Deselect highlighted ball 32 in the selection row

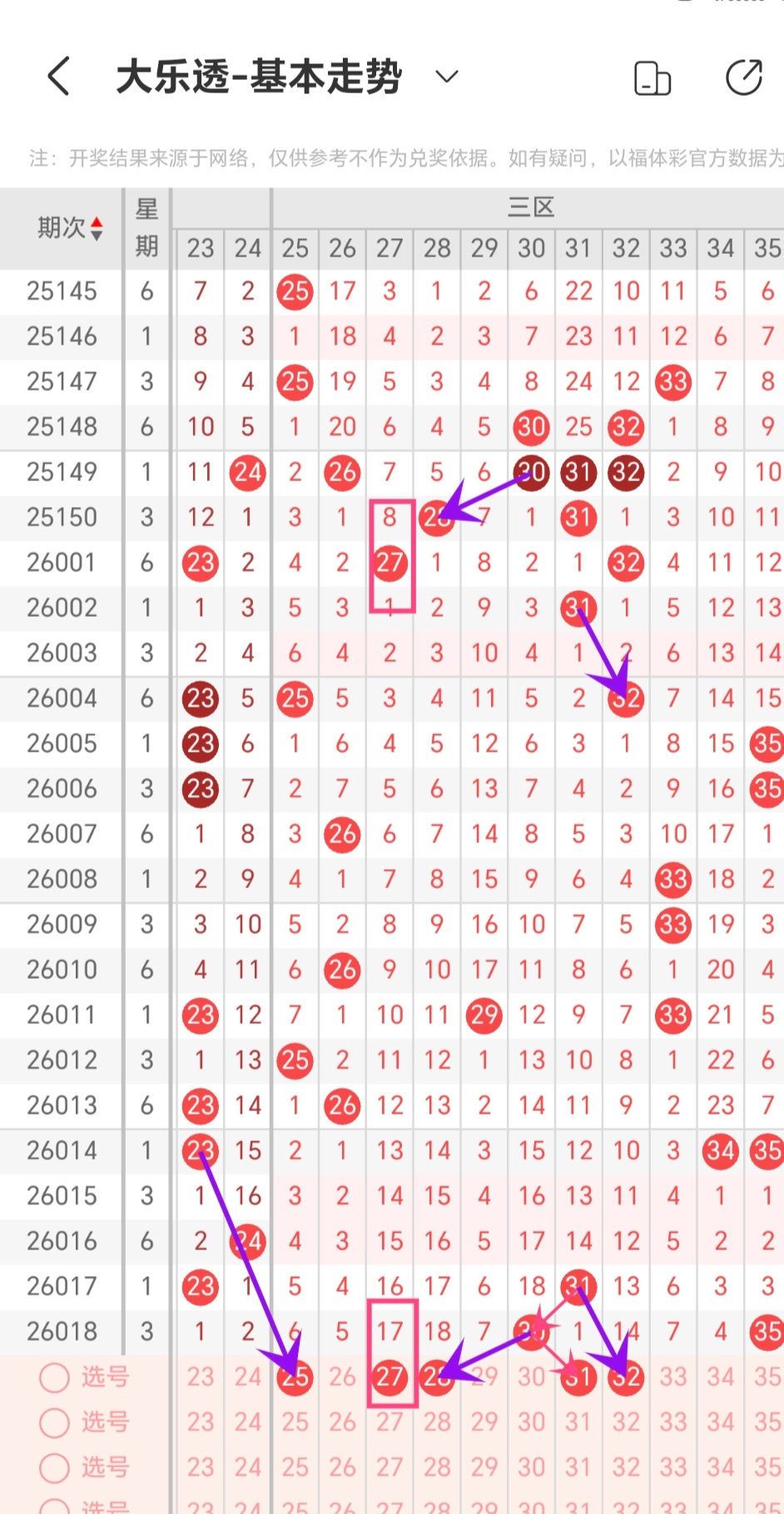626,1377
